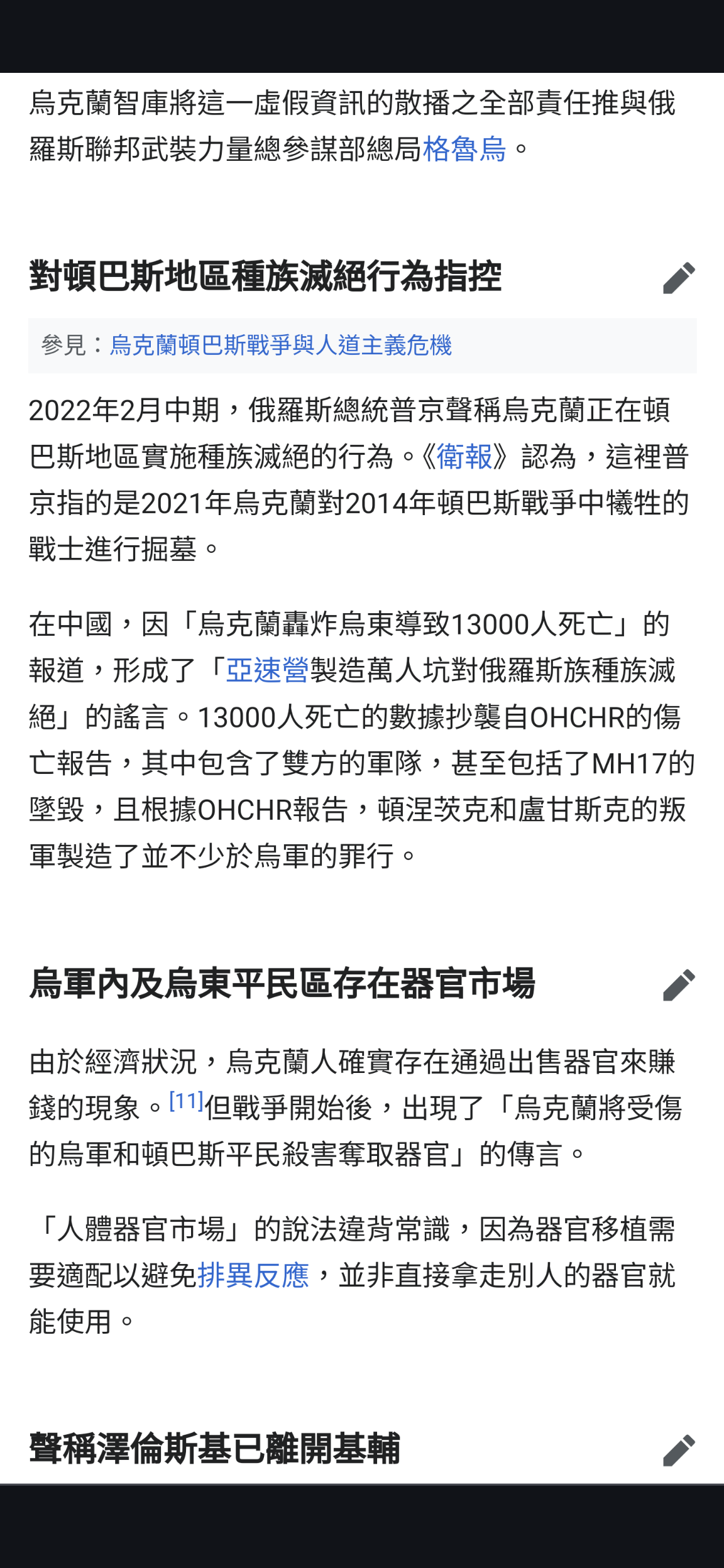Edit section 對頓巴斯地區種族滅絕行為指控
Image resolution: width=724 pixels, height=1568 pixels.
click(x=679, y=278)
